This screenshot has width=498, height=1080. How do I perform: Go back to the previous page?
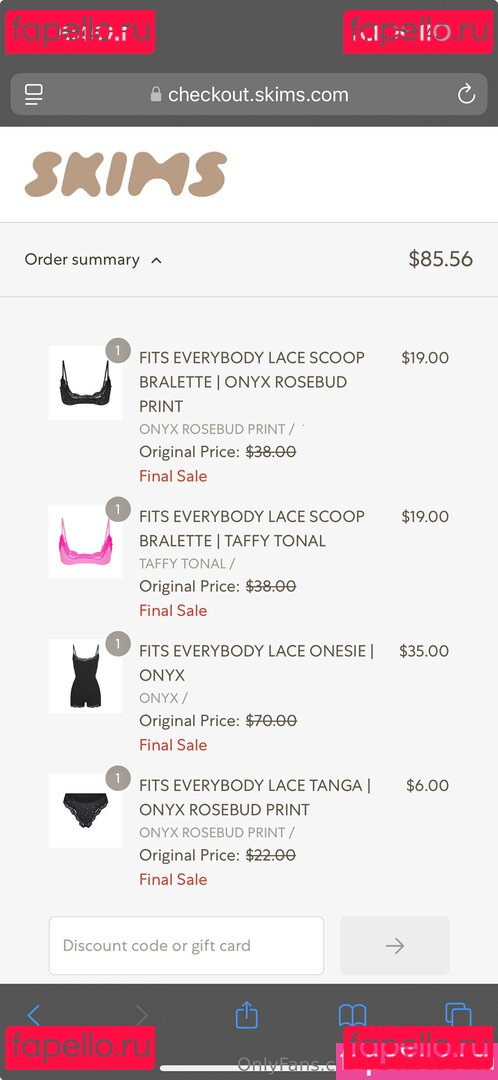33,1015
